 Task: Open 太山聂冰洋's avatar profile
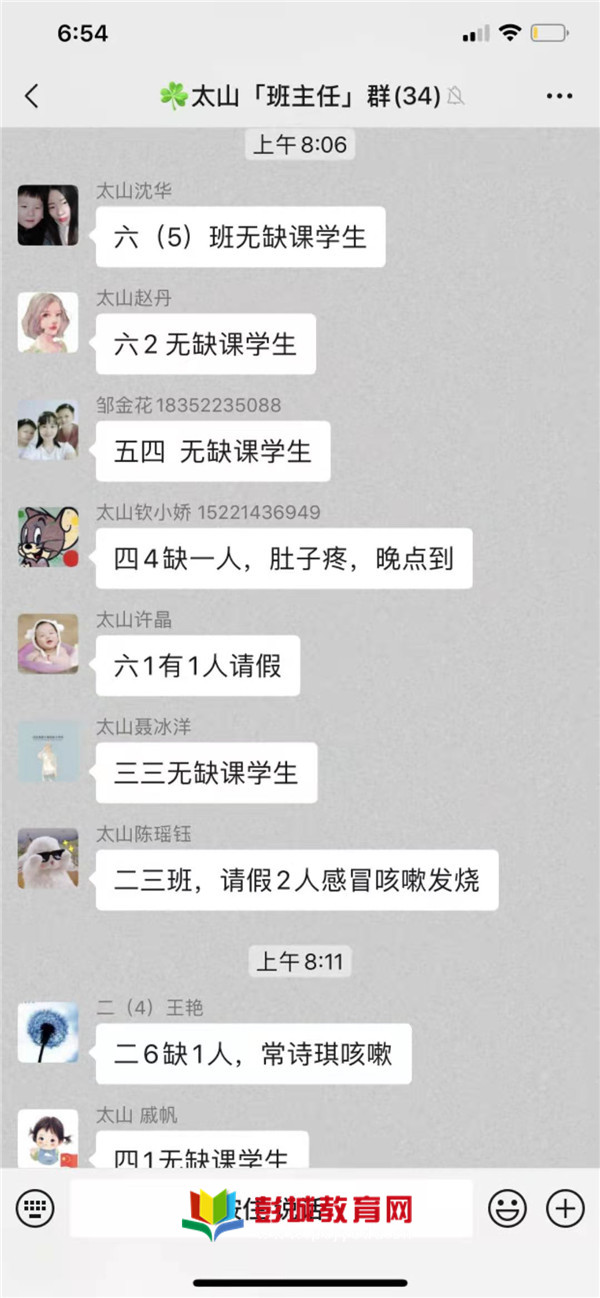tap(48, 751)
